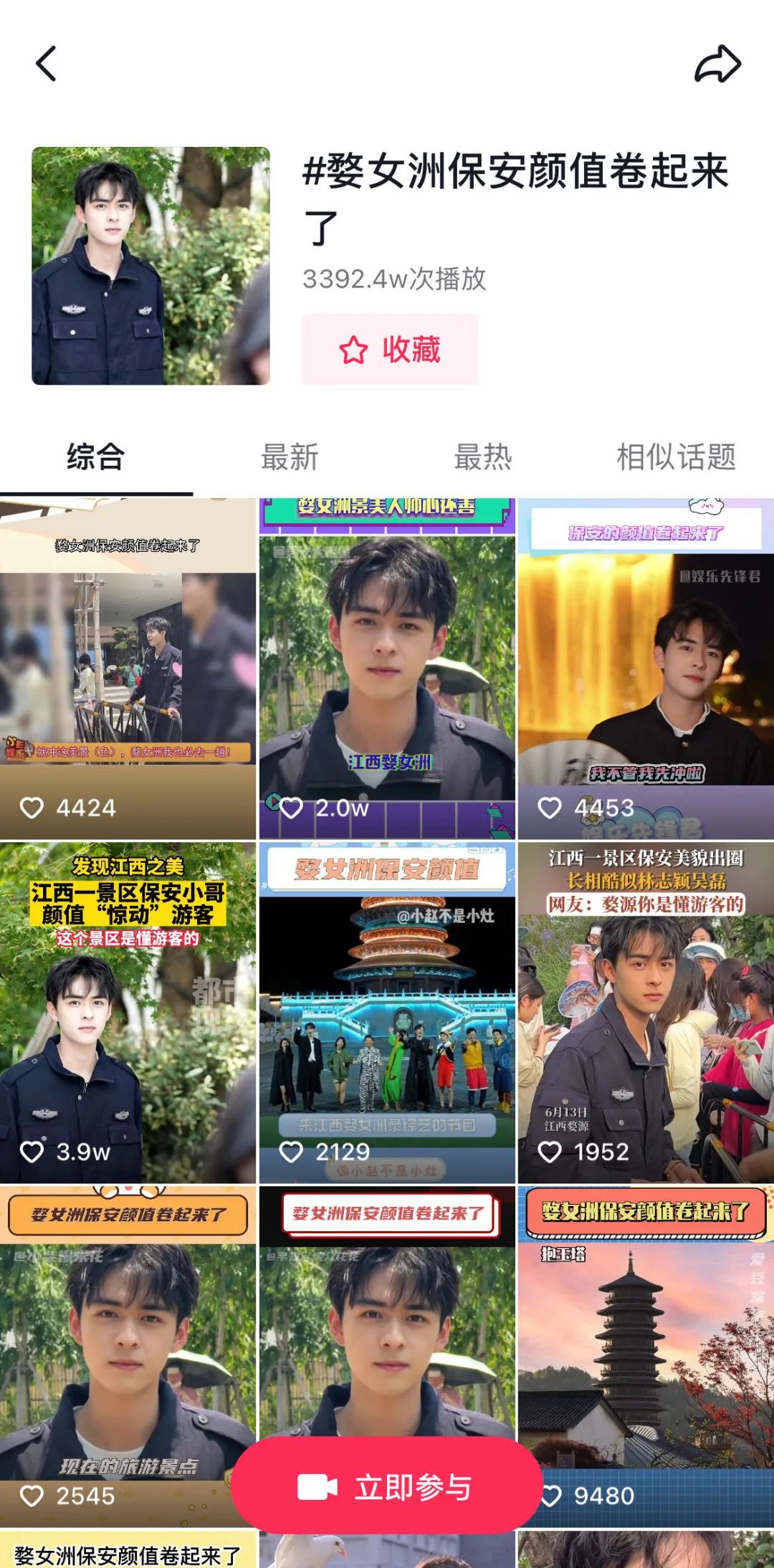Share this hashtag topic
Screen dimensions: 774x1568
[717, 64]
